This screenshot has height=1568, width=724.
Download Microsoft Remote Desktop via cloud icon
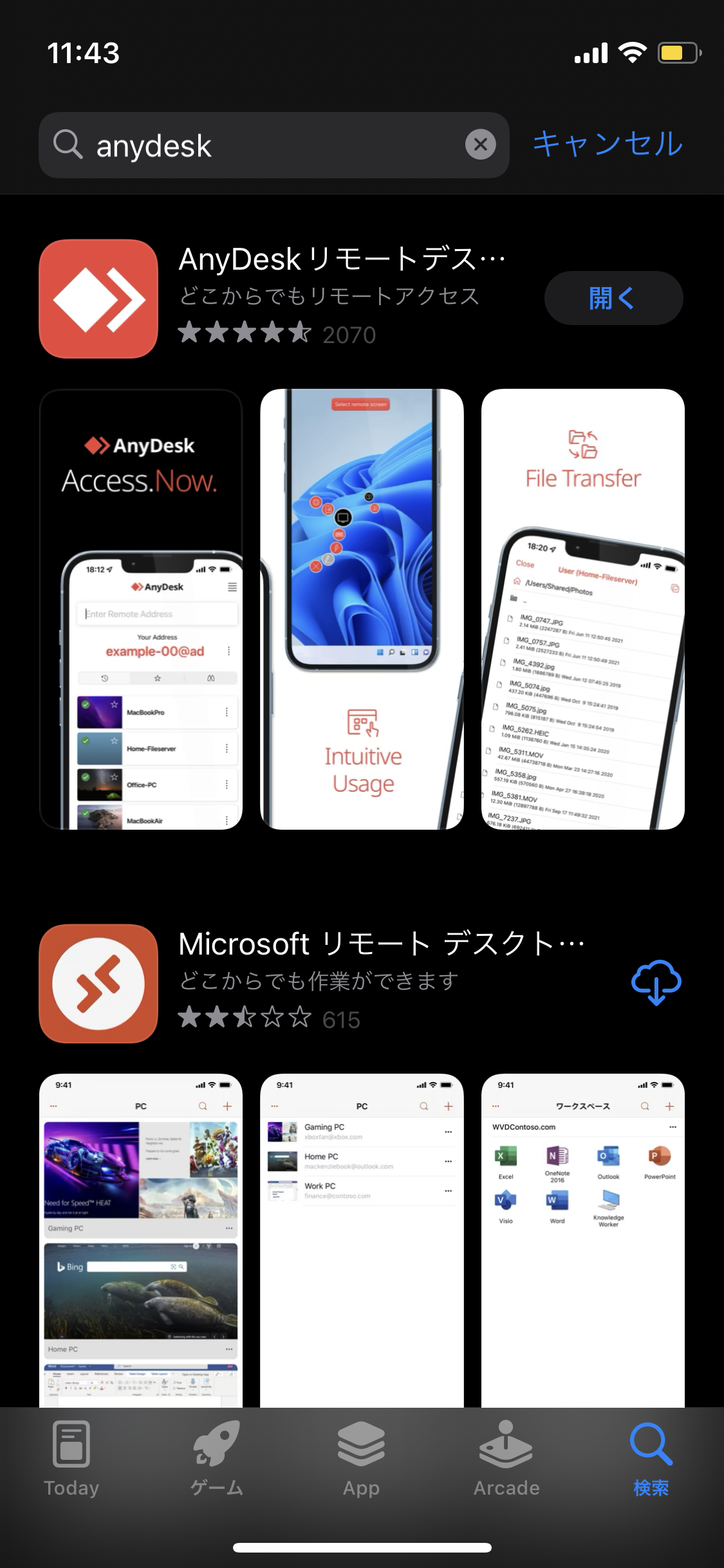[656, 982]
